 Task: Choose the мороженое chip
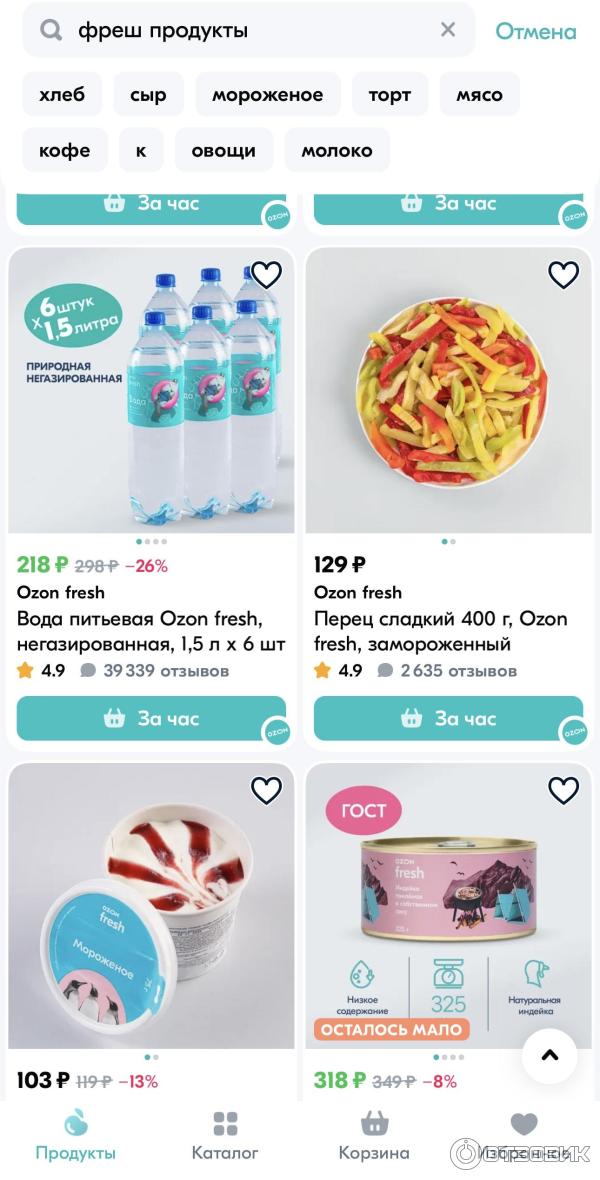267,95
